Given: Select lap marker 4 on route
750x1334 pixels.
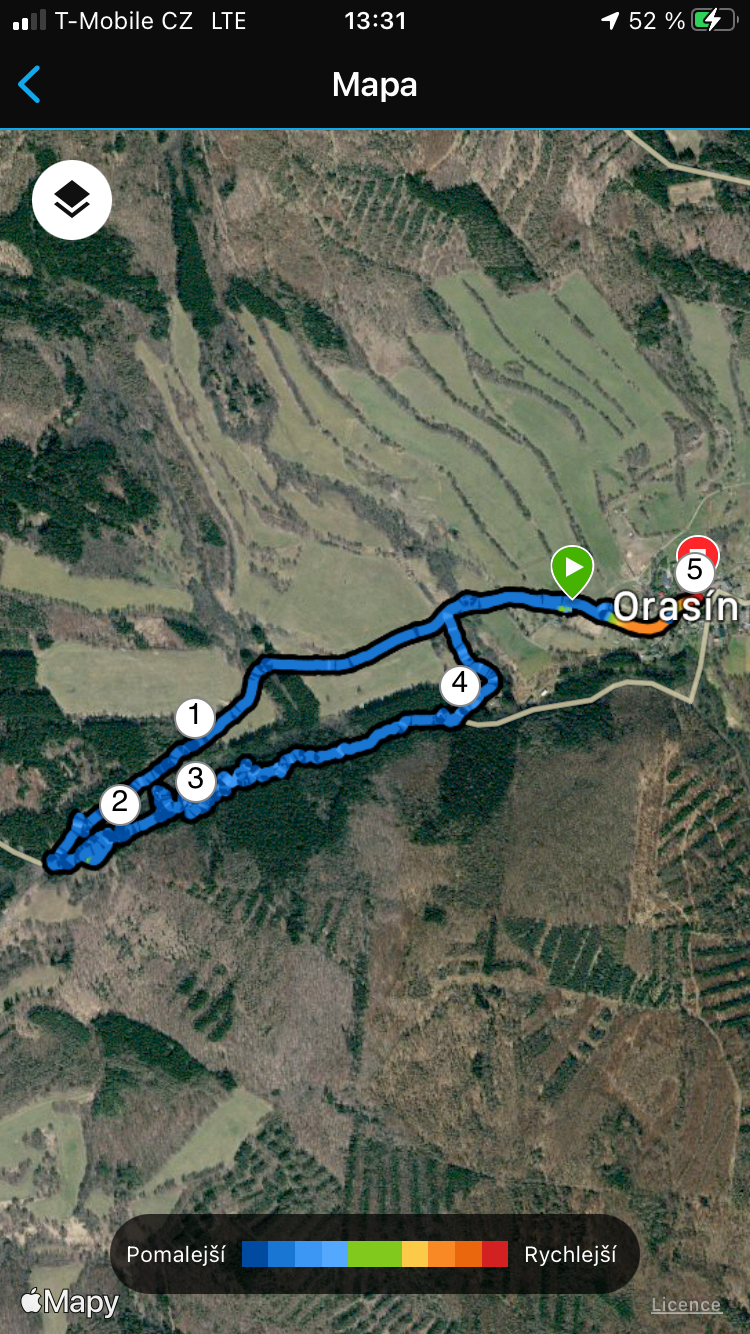Looking at the screenshot, I should [x=459, y=684].
